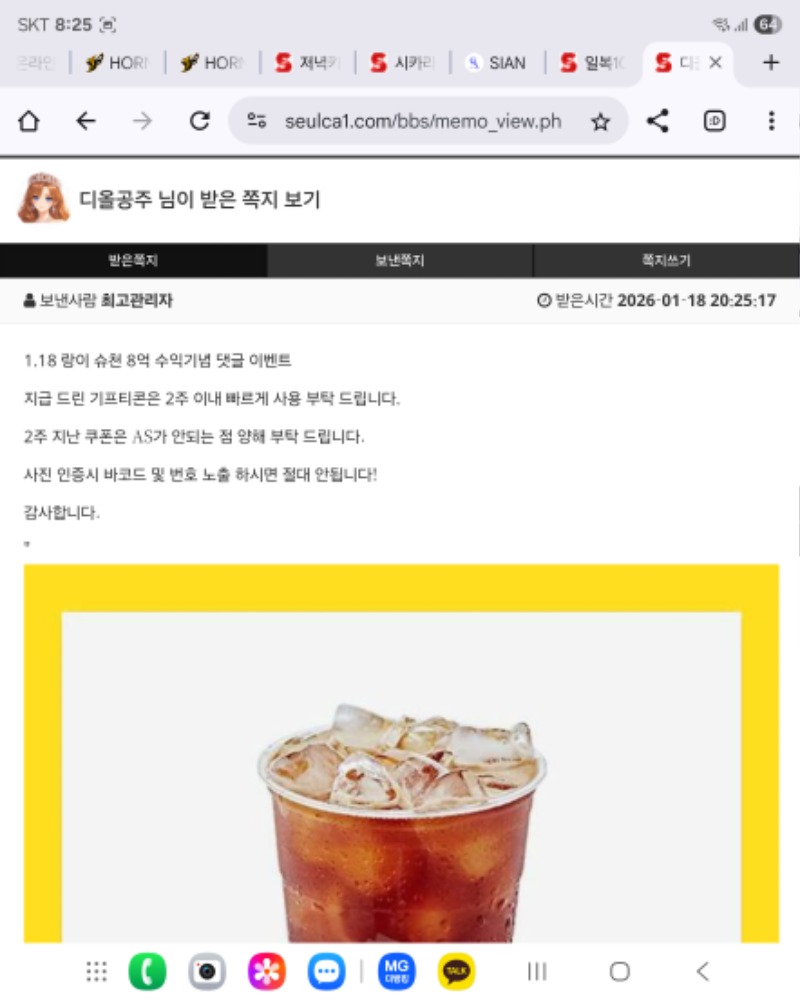Open the Messages app from the taskbar
This screenshot has width=800, height=1000.
tap(326, 971)
